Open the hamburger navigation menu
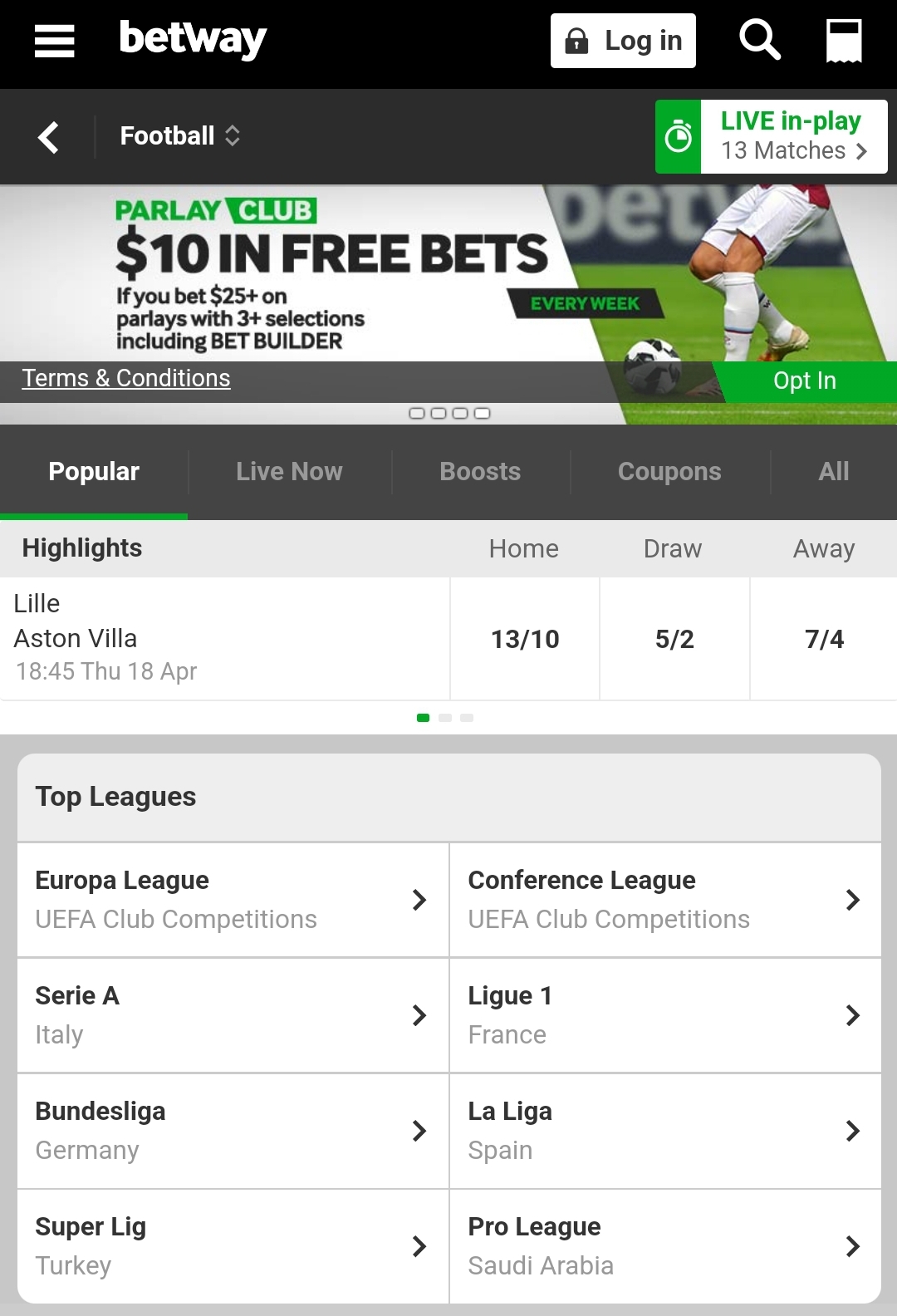 [x=54, y=40]
